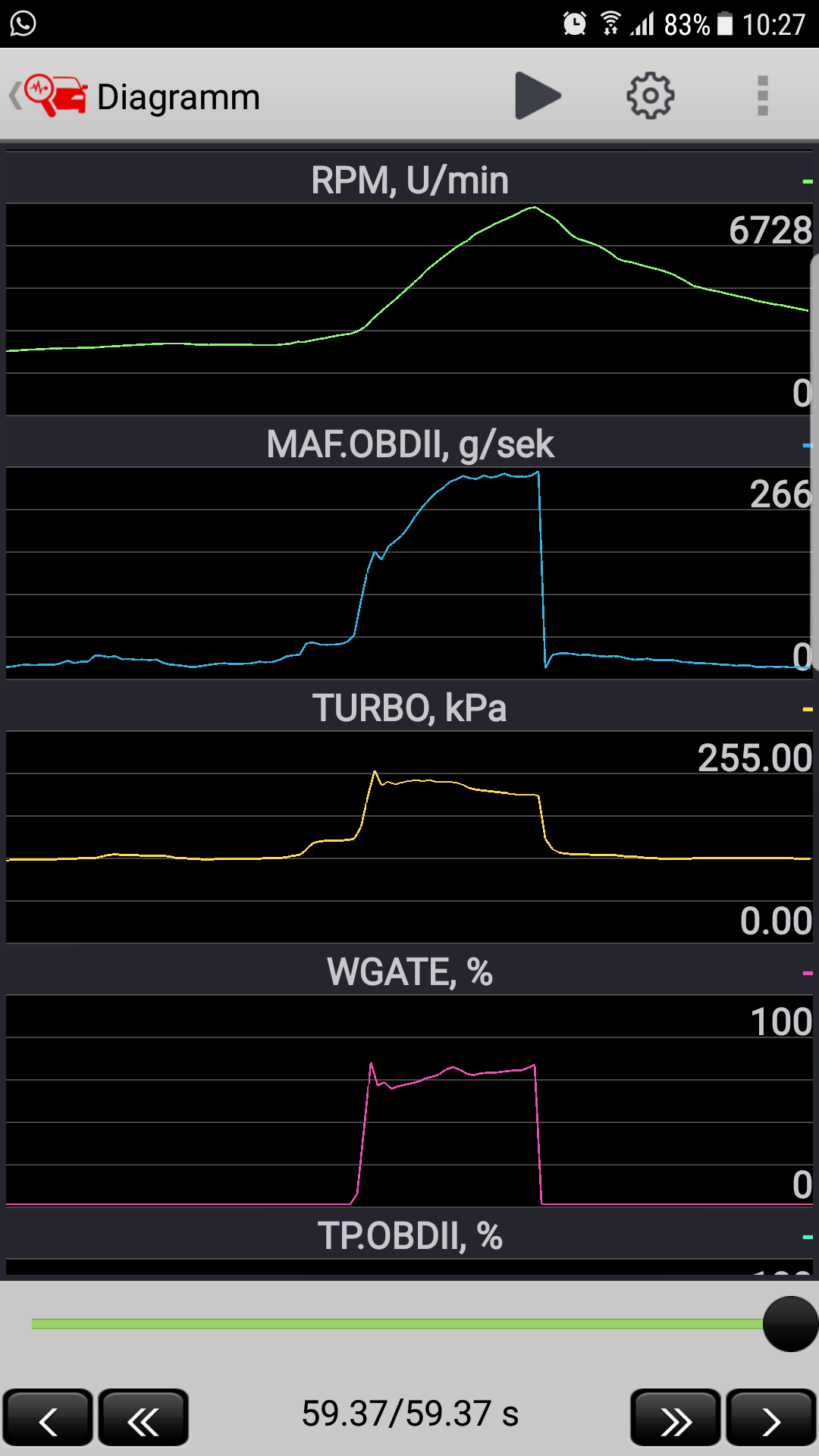Fast forward using the double right arrow
Image resolution: width=819 pixels, height=1456 pixels.
pyautogui.click(x=676, y=1418)
